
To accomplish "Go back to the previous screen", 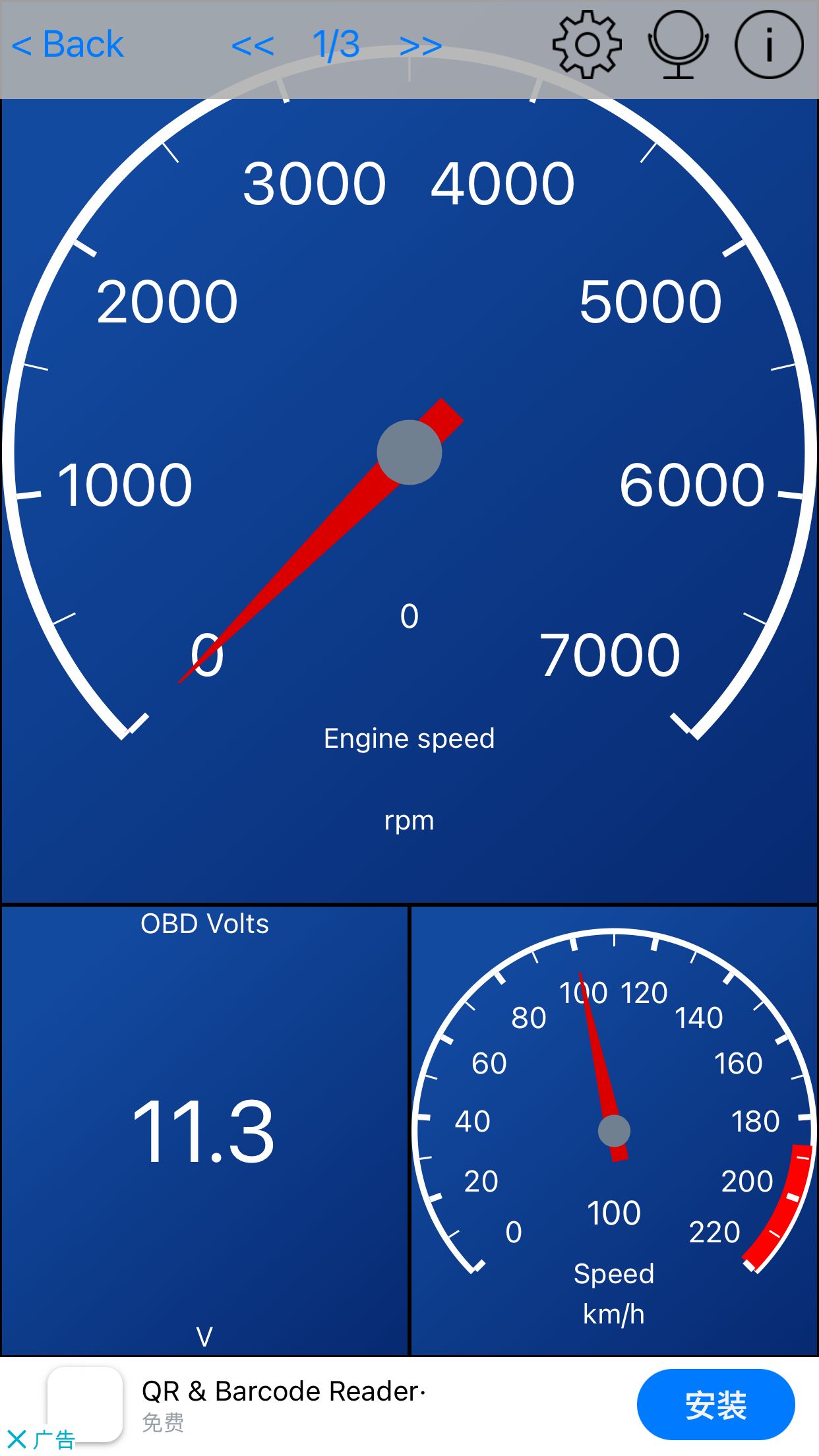I will point(69,45).
